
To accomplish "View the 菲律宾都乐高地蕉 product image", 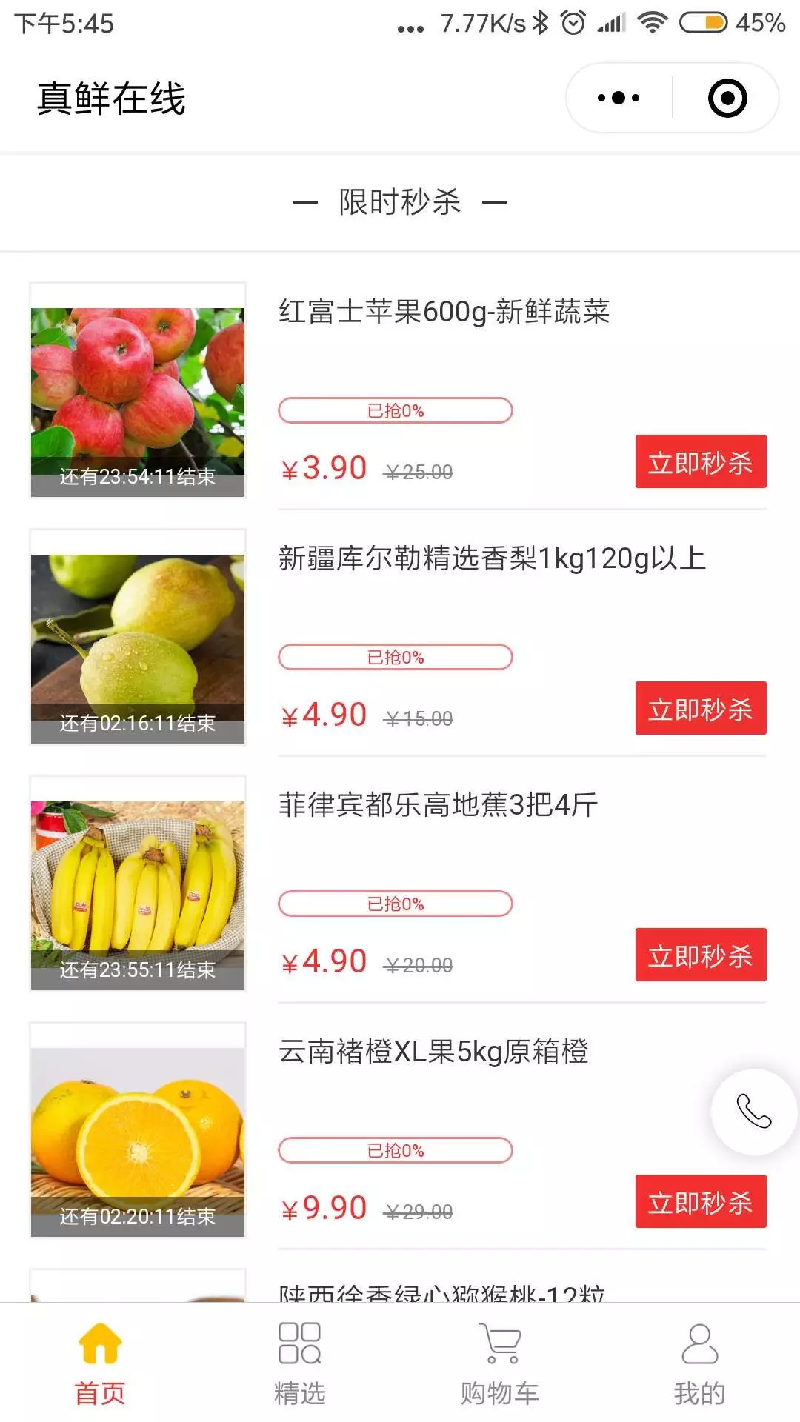I will 138,884.
